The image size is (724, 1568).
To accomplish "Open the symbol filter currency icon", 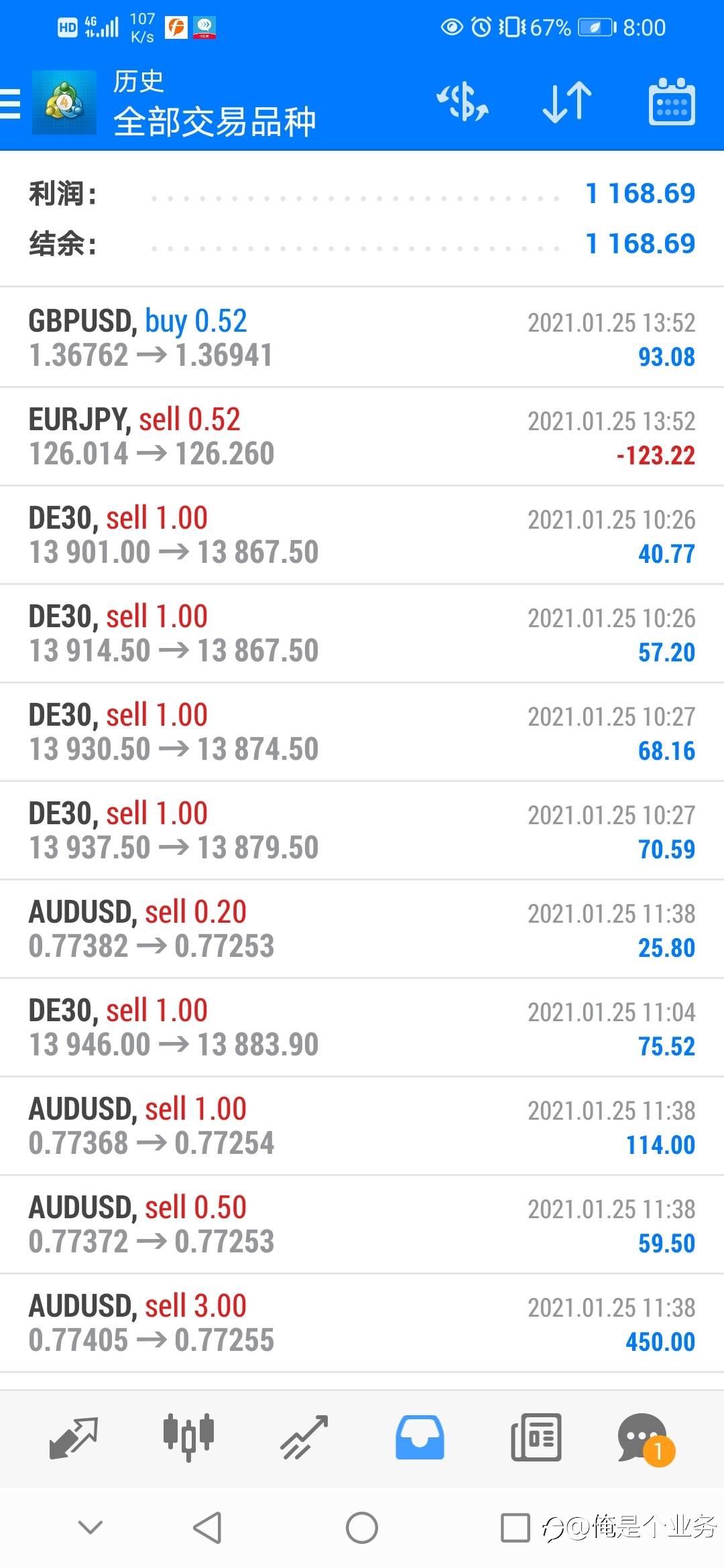I will tap(463, 103).
